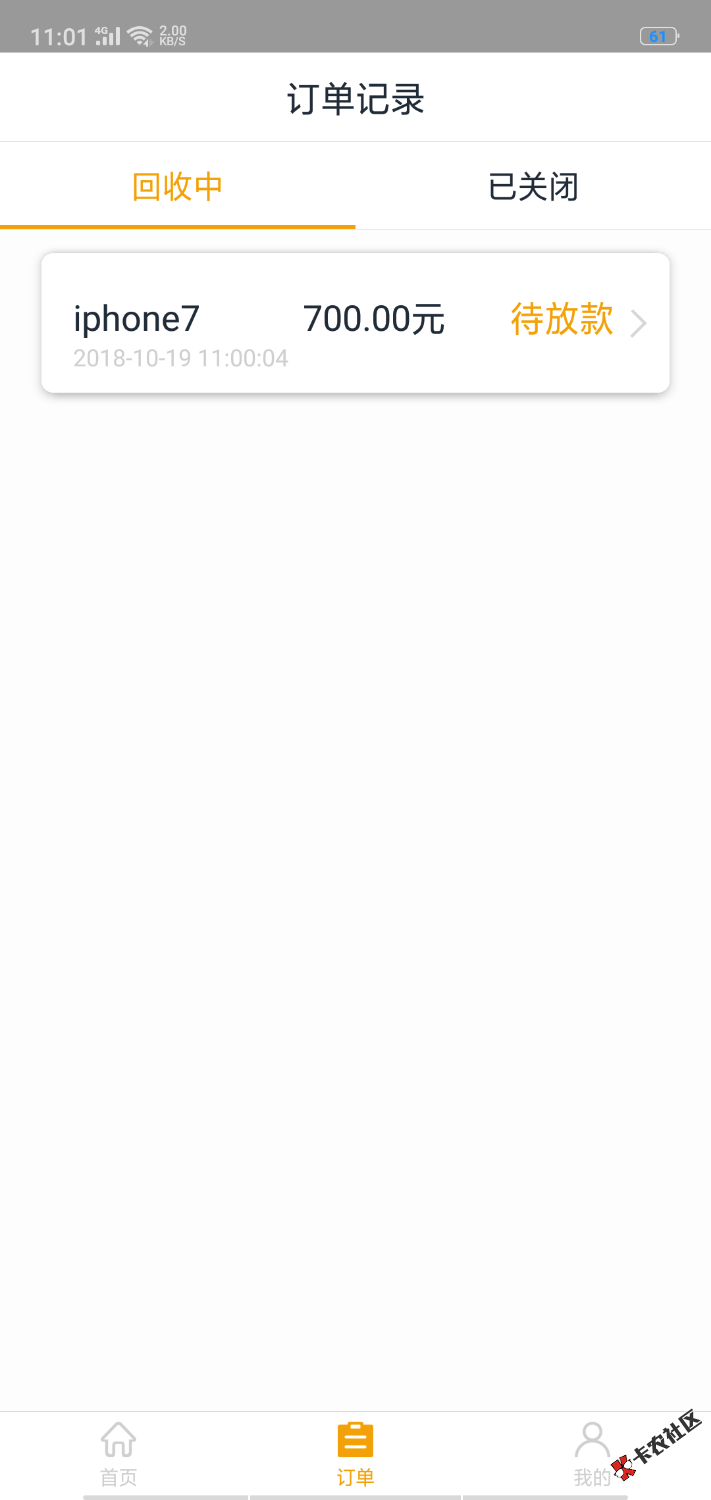The image size is (711, 1500).
Task: Switch to the 已关闭 tab
Action: tap(533, 187)
